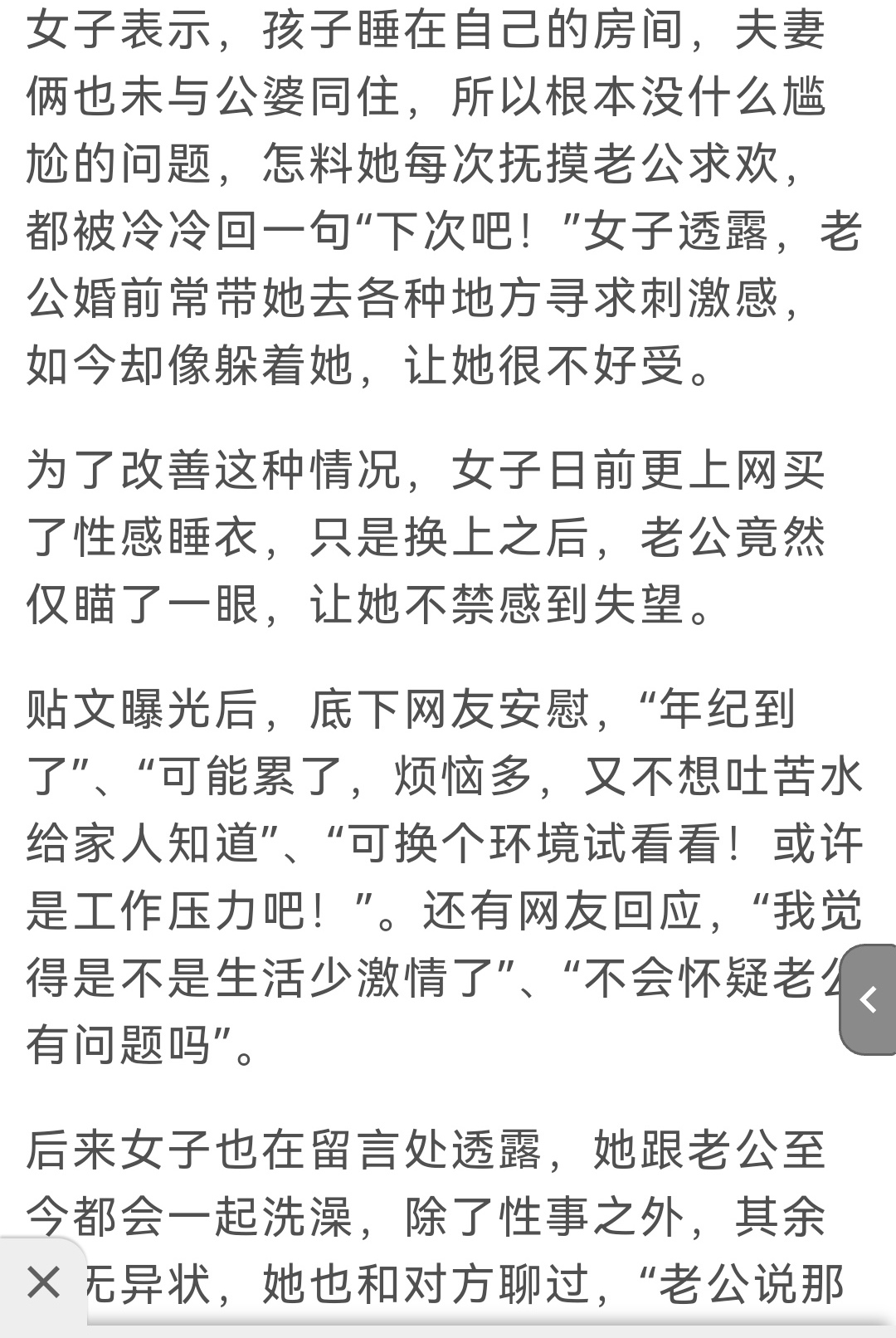896x1338 pixels.
Task: Close the article with the X button
Action: tap(43, 1283)
